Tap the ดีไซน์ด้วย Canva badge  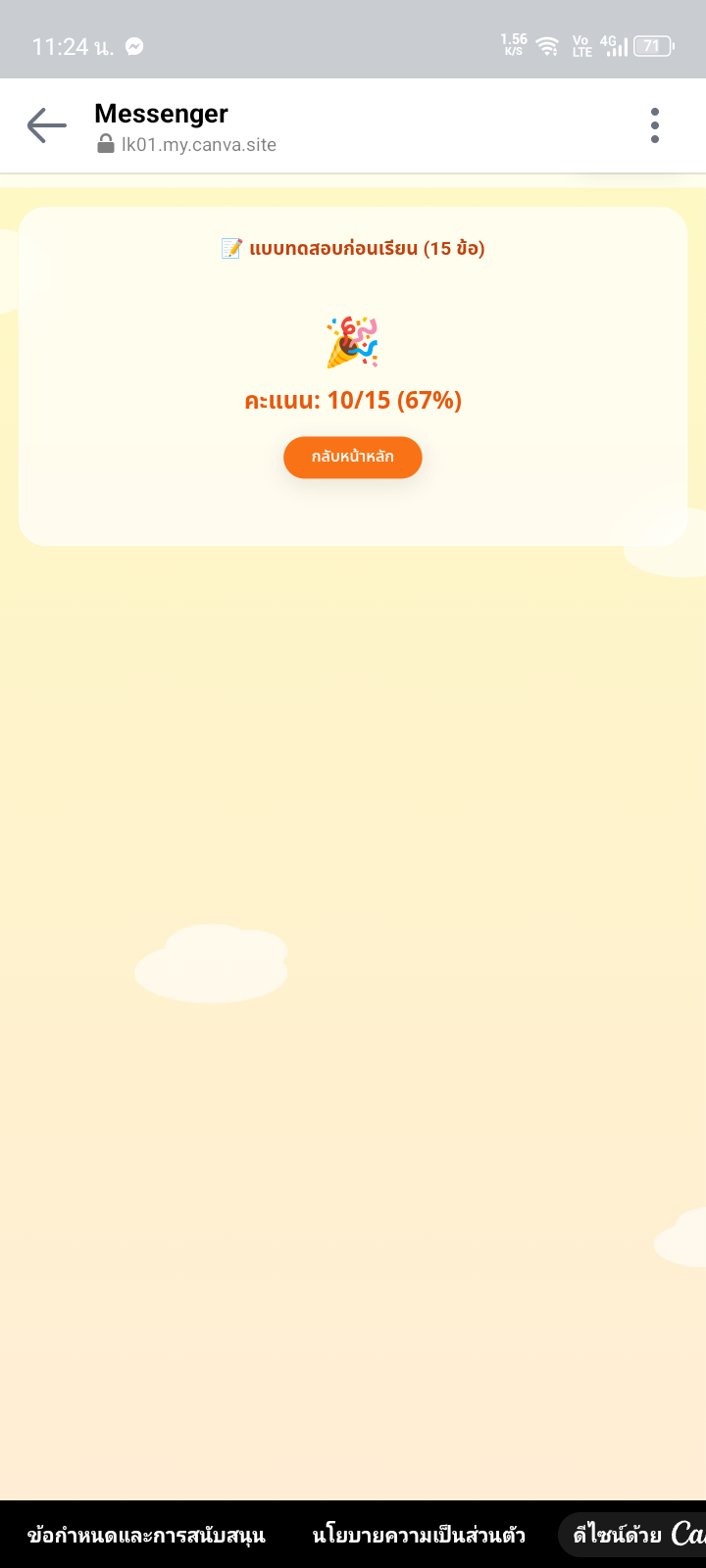coord(633,1535)
